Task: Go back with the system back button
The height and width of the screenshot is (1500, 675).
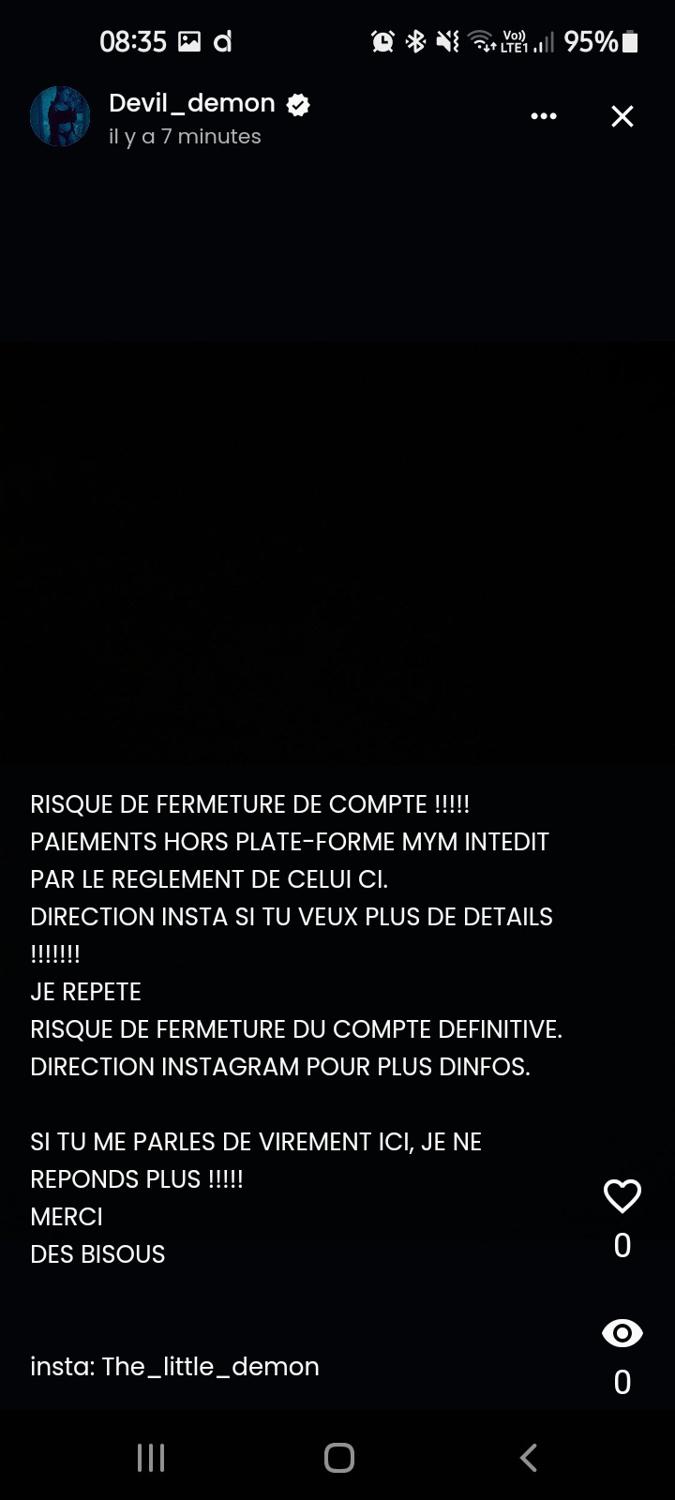Action: [528, 1458]
